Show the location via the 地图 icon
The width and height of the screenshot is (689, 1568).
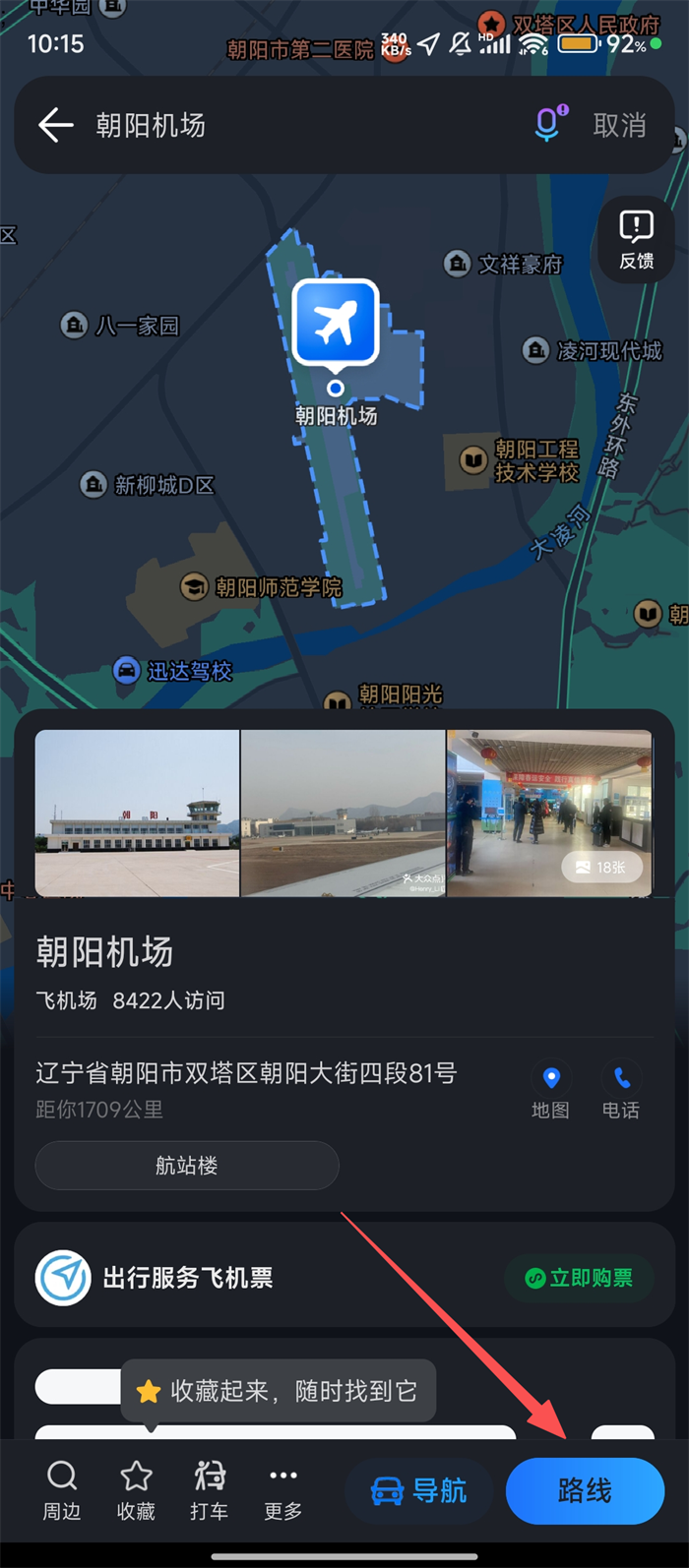(x=550, y=1090)
